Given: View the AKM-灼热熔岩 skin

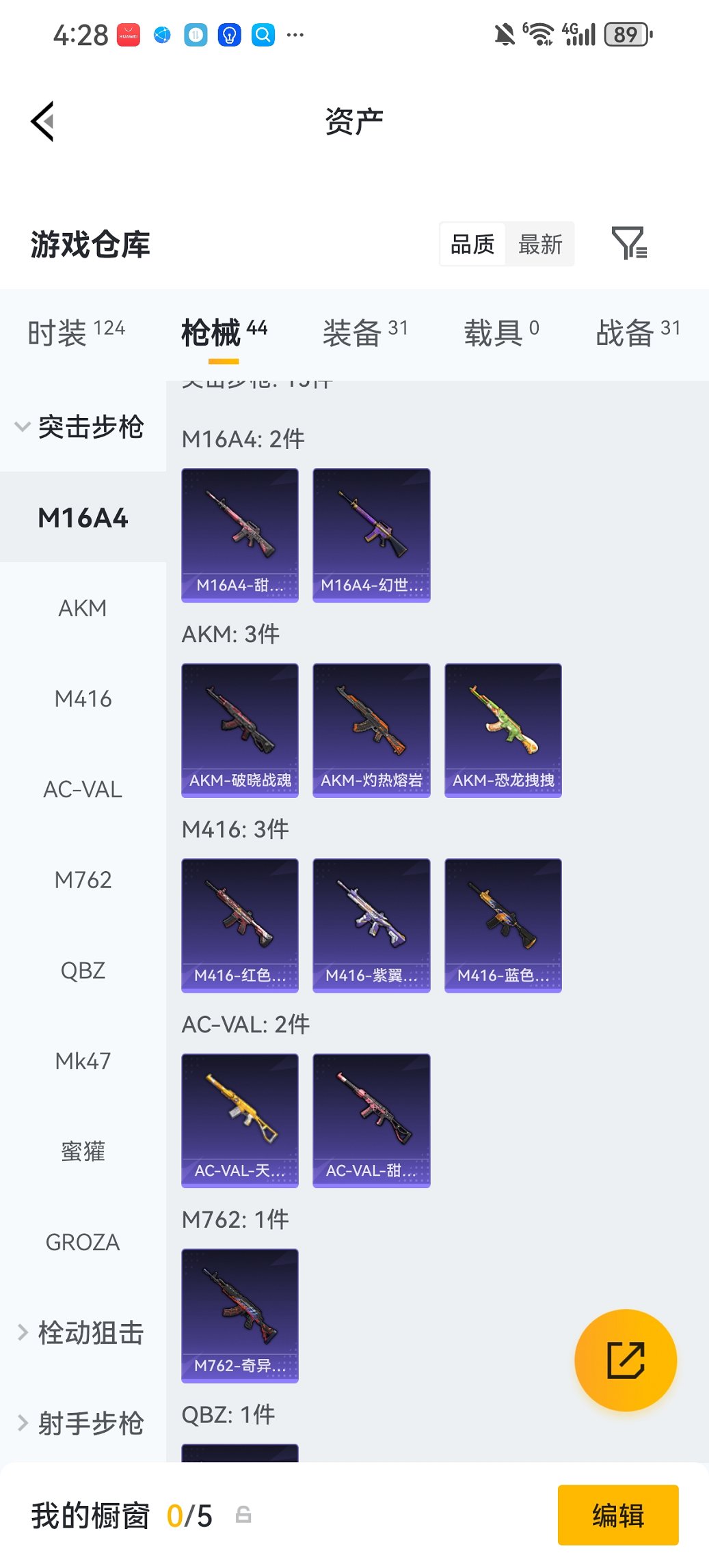Looking at the screenshot, I should (371, 730).
